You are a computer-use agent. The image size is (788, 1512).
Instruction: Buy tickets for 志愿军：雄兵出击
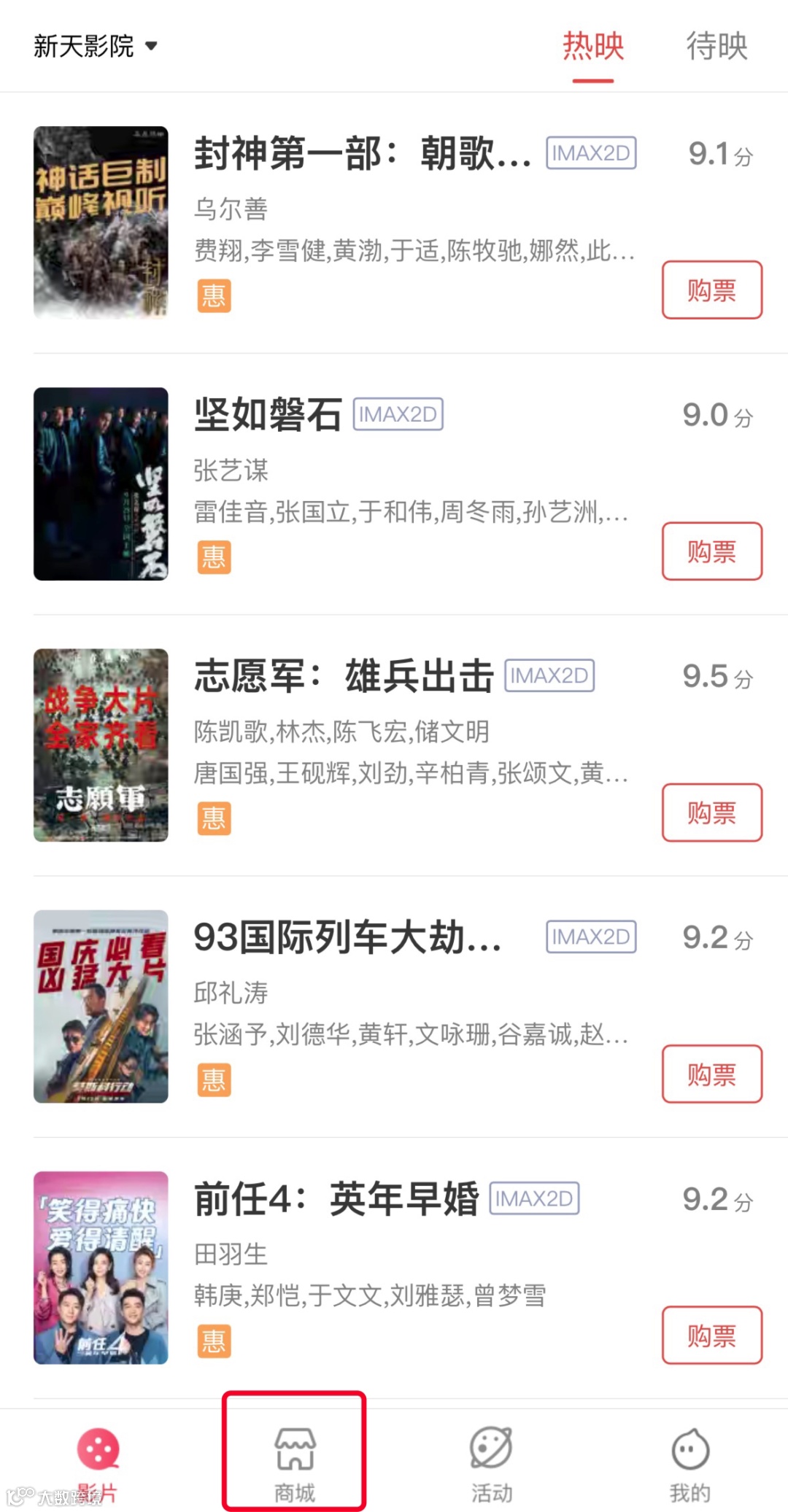(711, 813)
